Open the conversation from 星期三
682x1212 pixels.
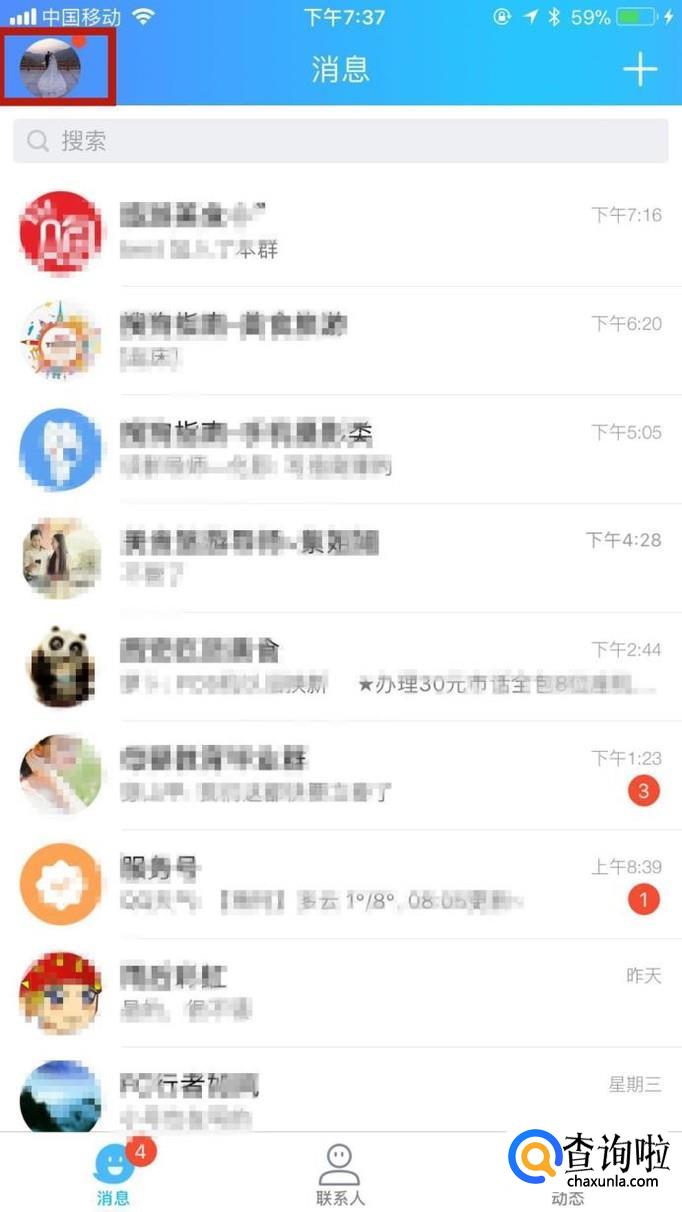coord(340,1095)
